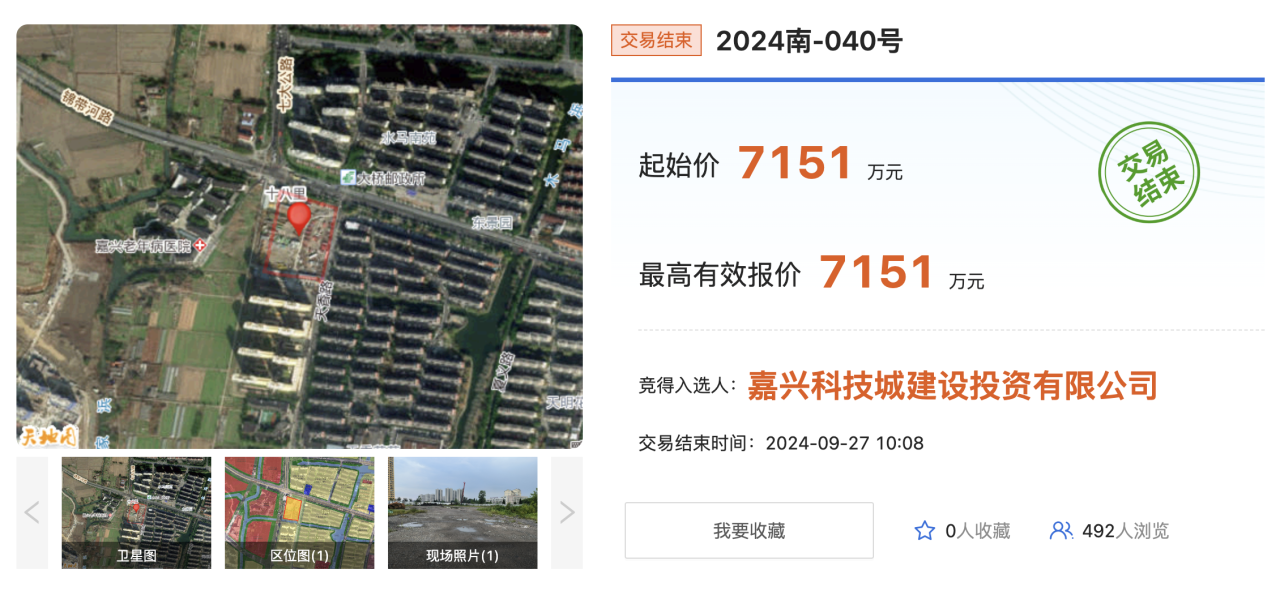Show next gallery thumbnails with right arrow

tap(567, 512)
